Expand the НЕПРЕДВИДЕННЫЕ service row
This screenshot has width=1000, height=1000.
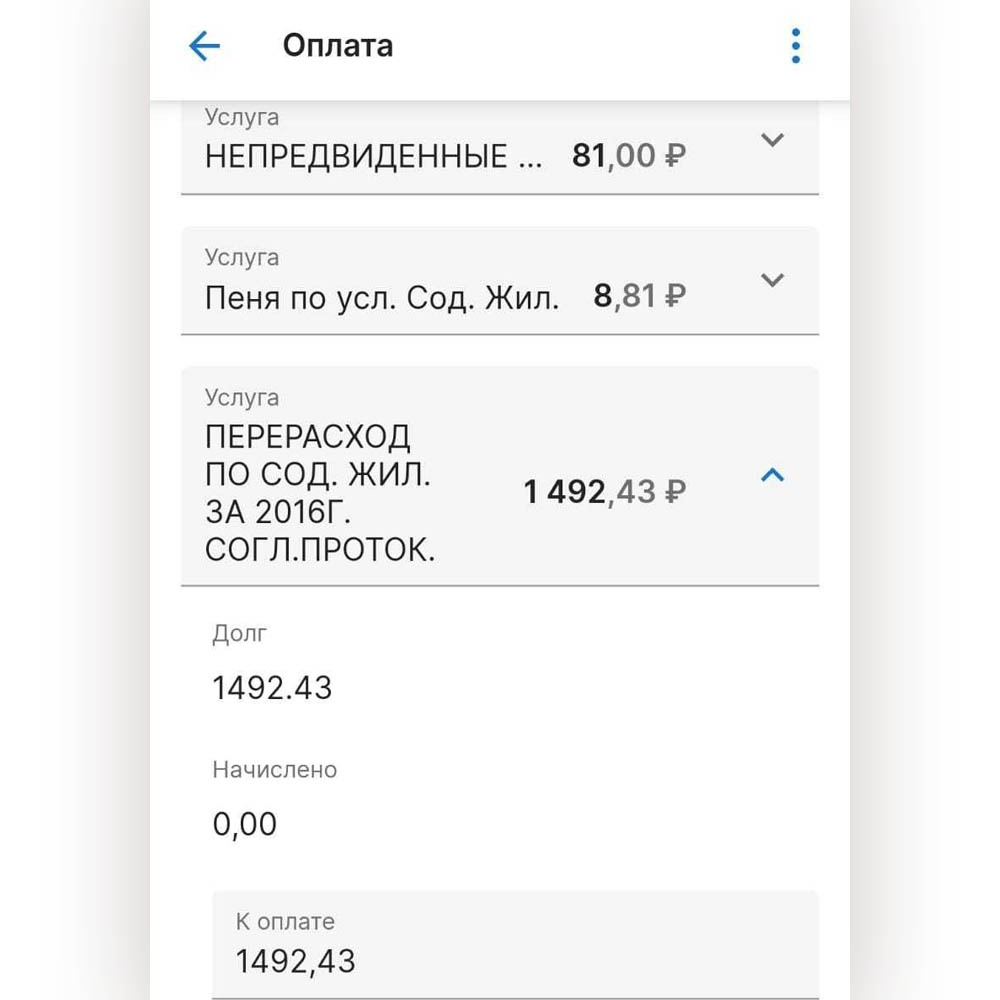tap(771, 140)
